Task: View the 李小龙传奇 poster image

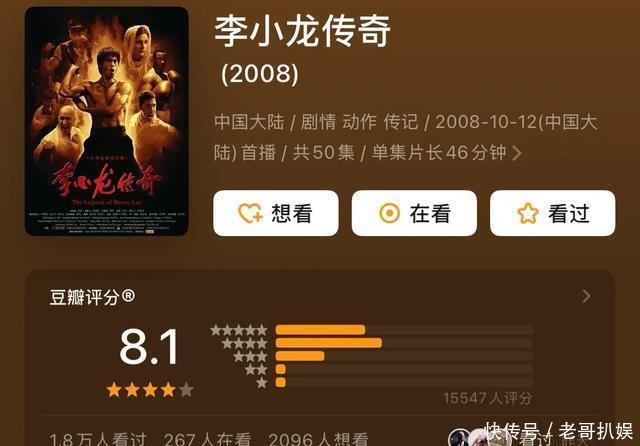Action: (107, 121)
